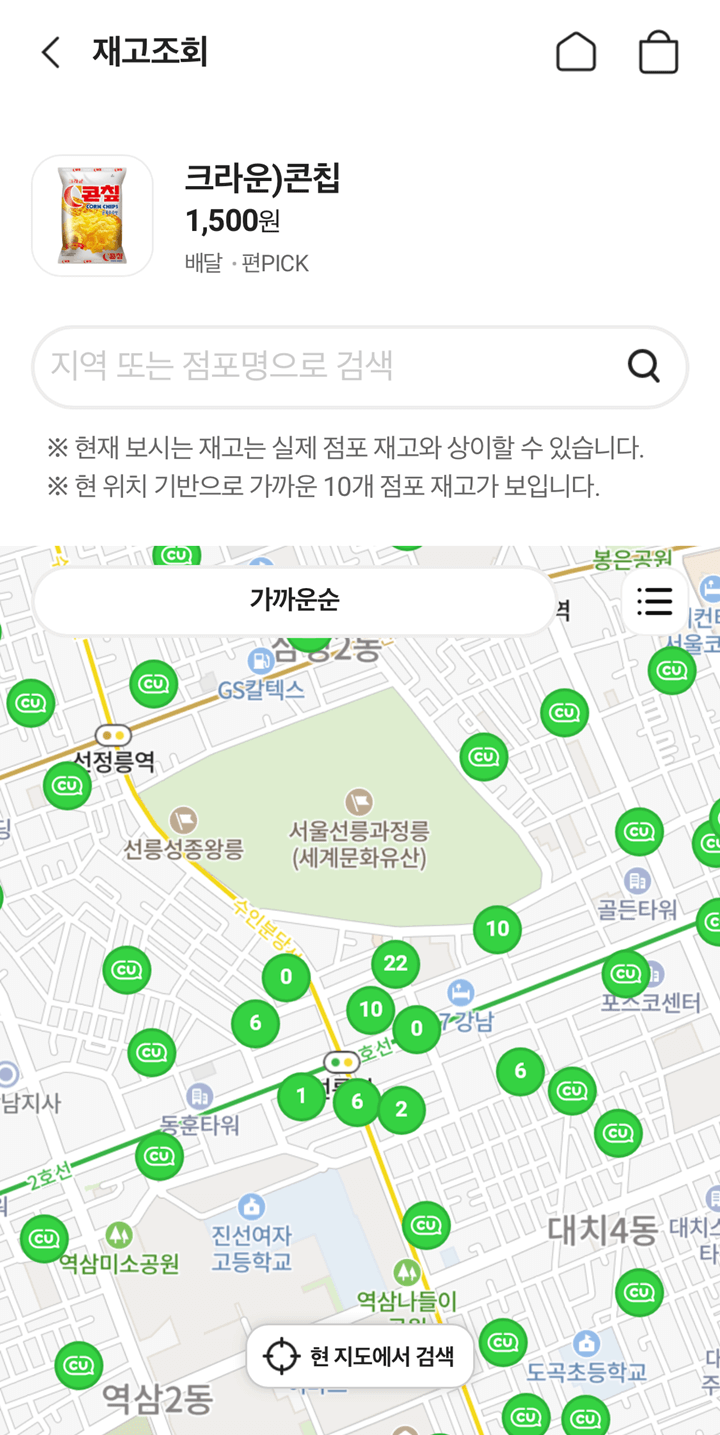Screen dimensions: 720x1435
Task: Open the shopping bag cart icon
Action: click(x=658, y=52)
